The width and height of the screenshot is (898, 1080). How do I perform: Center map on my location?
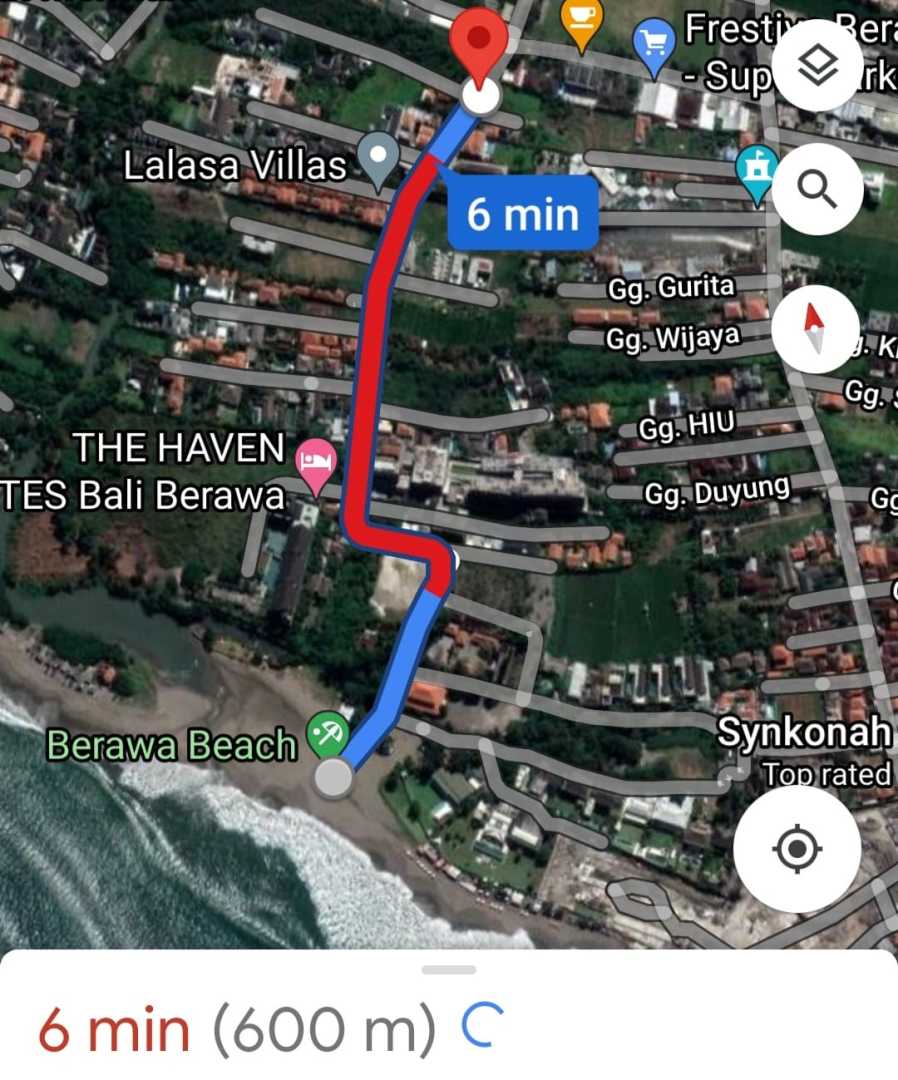coord(796,849)
